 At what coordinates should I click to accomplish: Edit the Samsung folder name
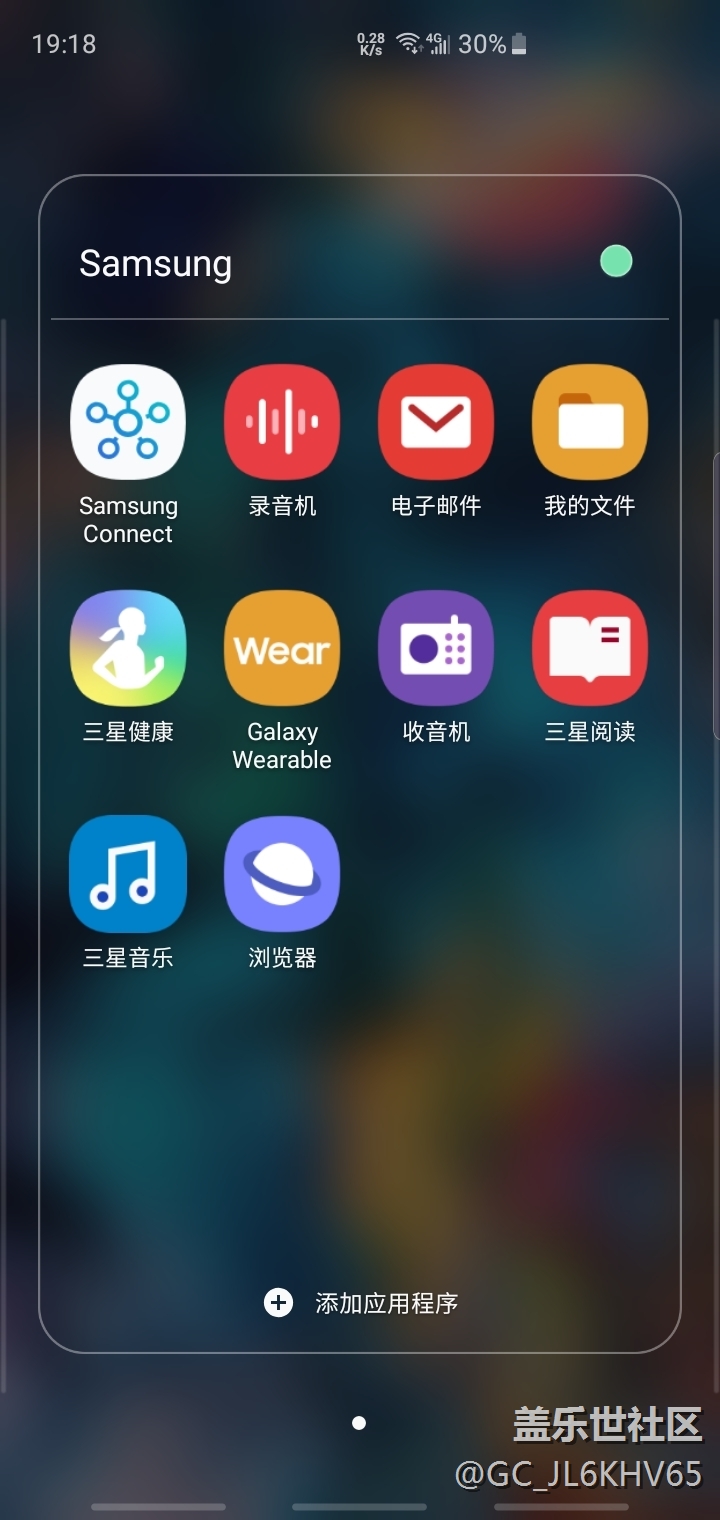point(156,264)
